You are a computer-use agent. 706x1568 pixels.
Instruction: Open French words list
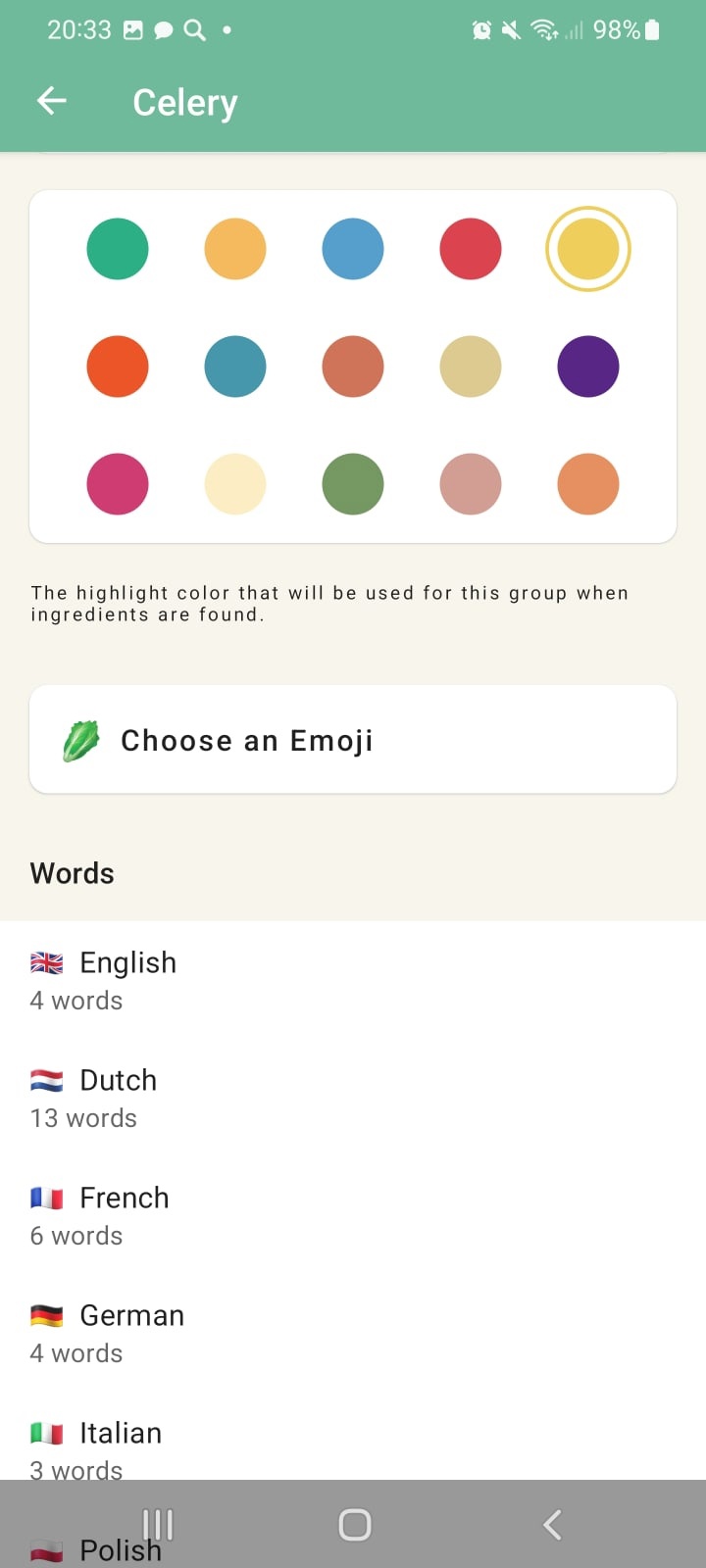(x=353, y=1215)
